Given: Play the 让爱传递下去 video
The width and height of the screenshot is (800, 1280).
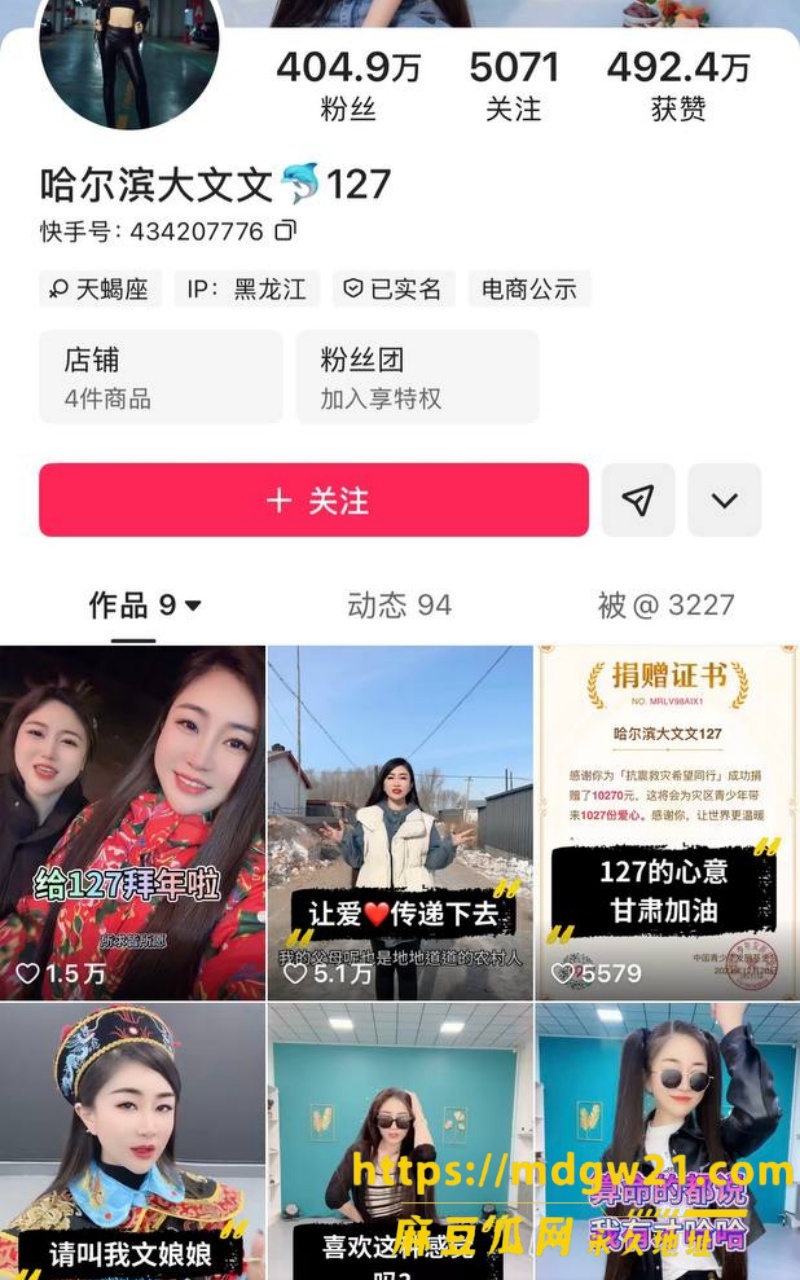Looking at the screenshot, I should (x=400, y=823).
